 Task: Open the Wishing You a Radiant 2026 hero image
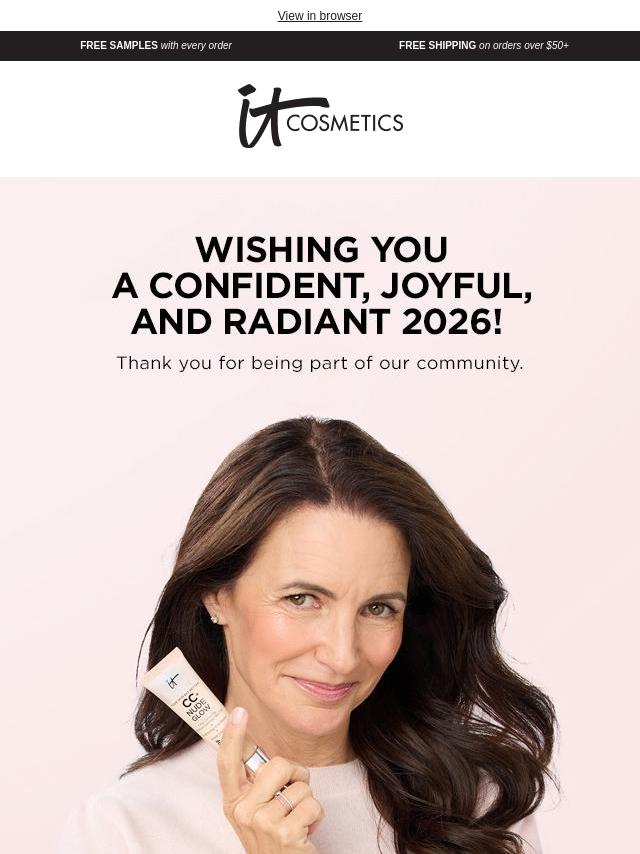(320, 515)
